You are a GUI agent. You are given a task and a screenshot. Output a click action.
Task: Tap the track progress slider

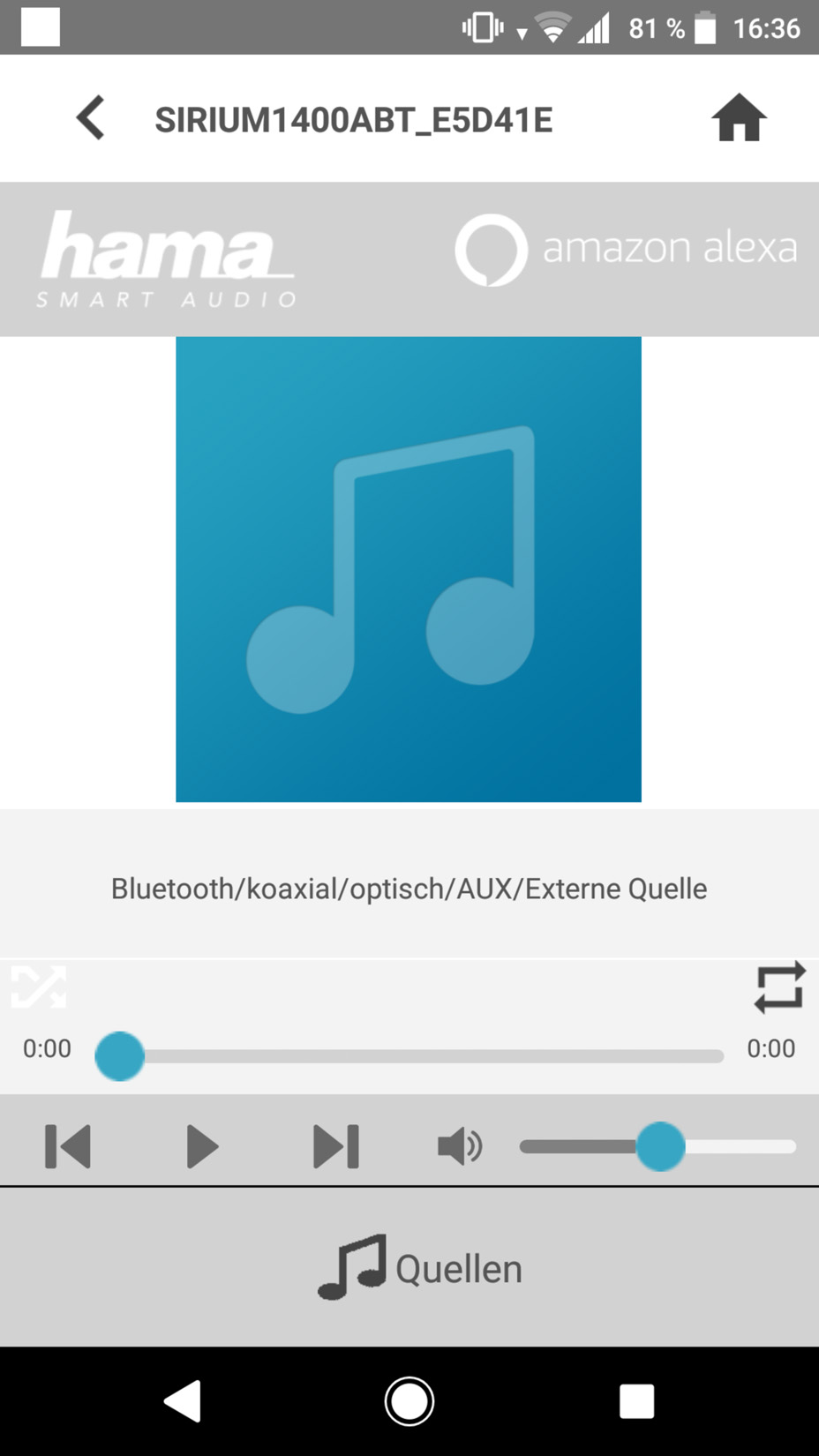tap(409, 1055)
